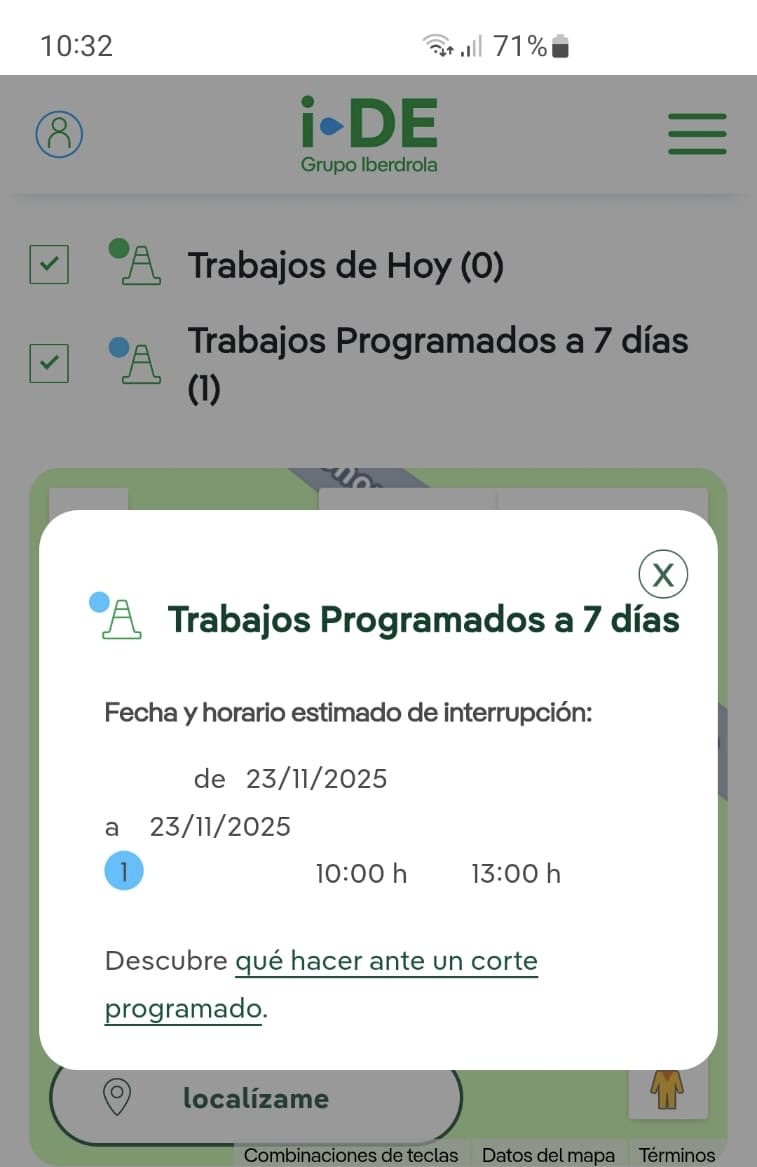
Task: Open the hamburger menu
Action: pyautogui.click(x=697, y=133)
